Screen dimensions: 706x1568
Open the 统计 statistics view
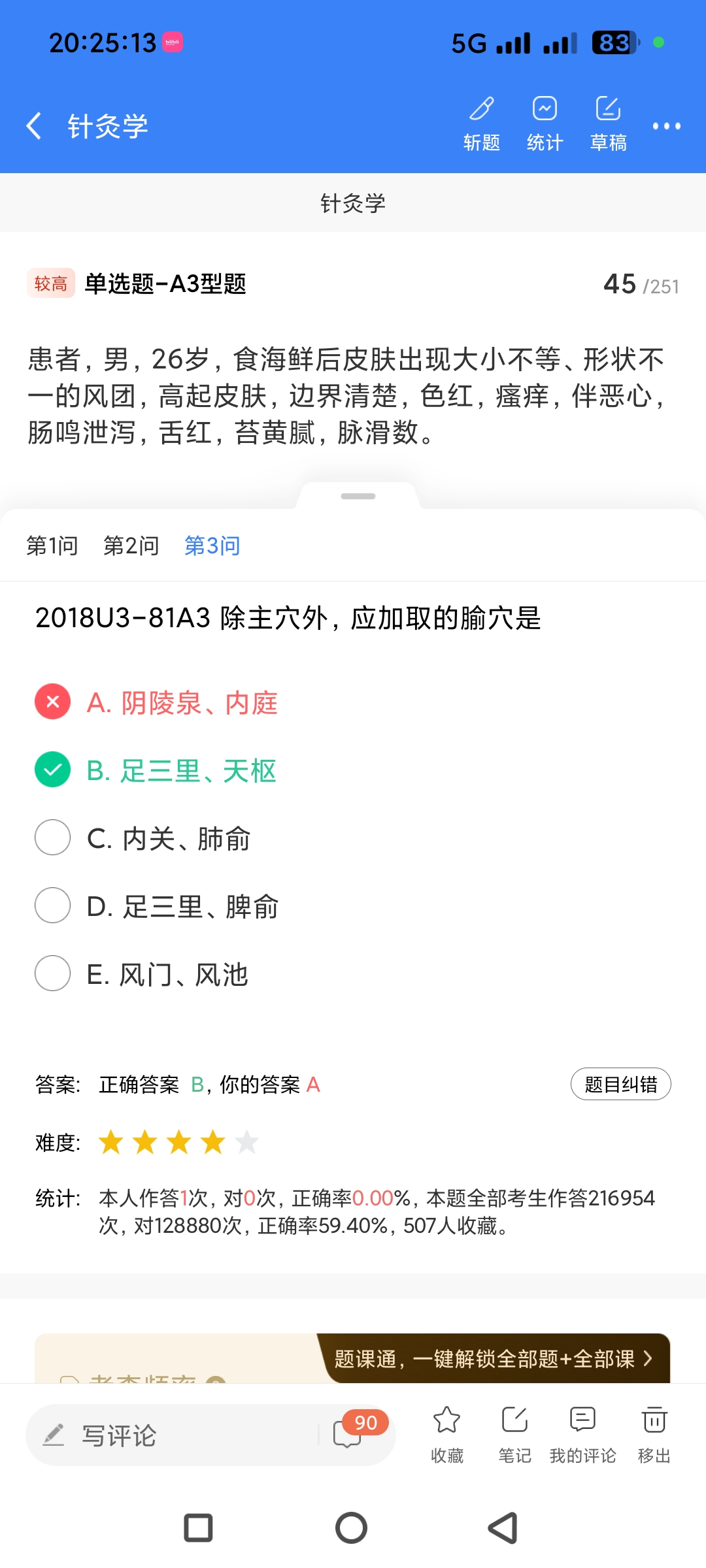545,124
